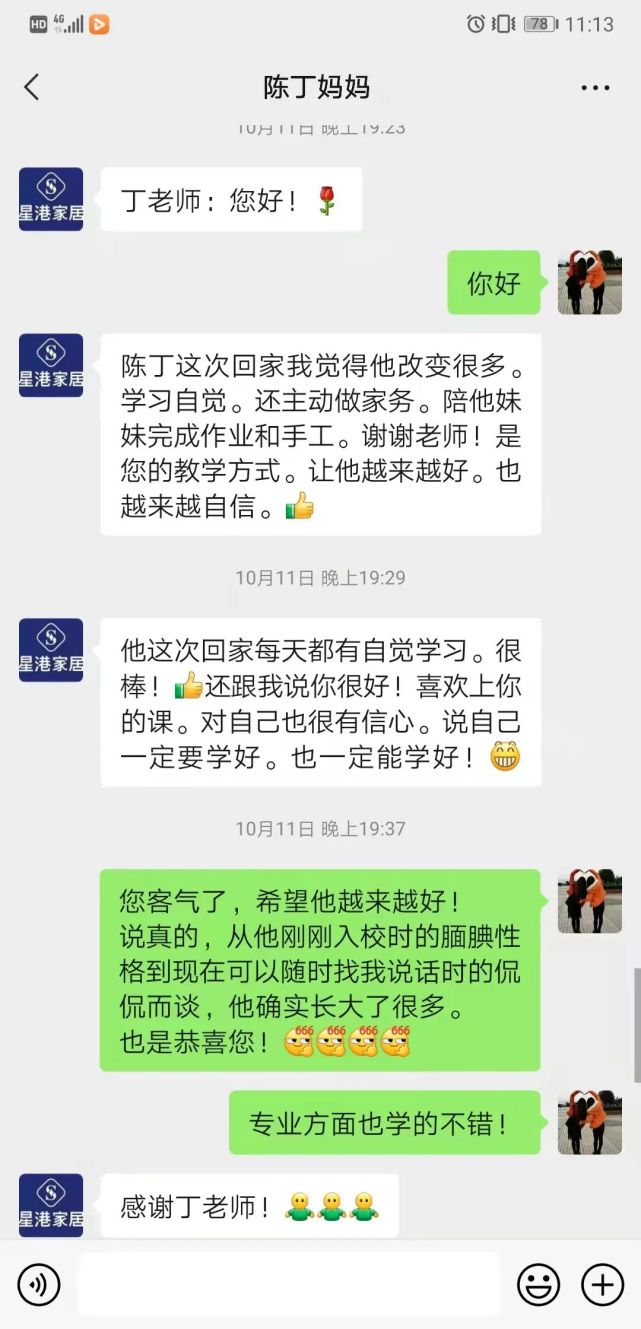
Task: View my avatar next to "你好"
Action: 589,282
